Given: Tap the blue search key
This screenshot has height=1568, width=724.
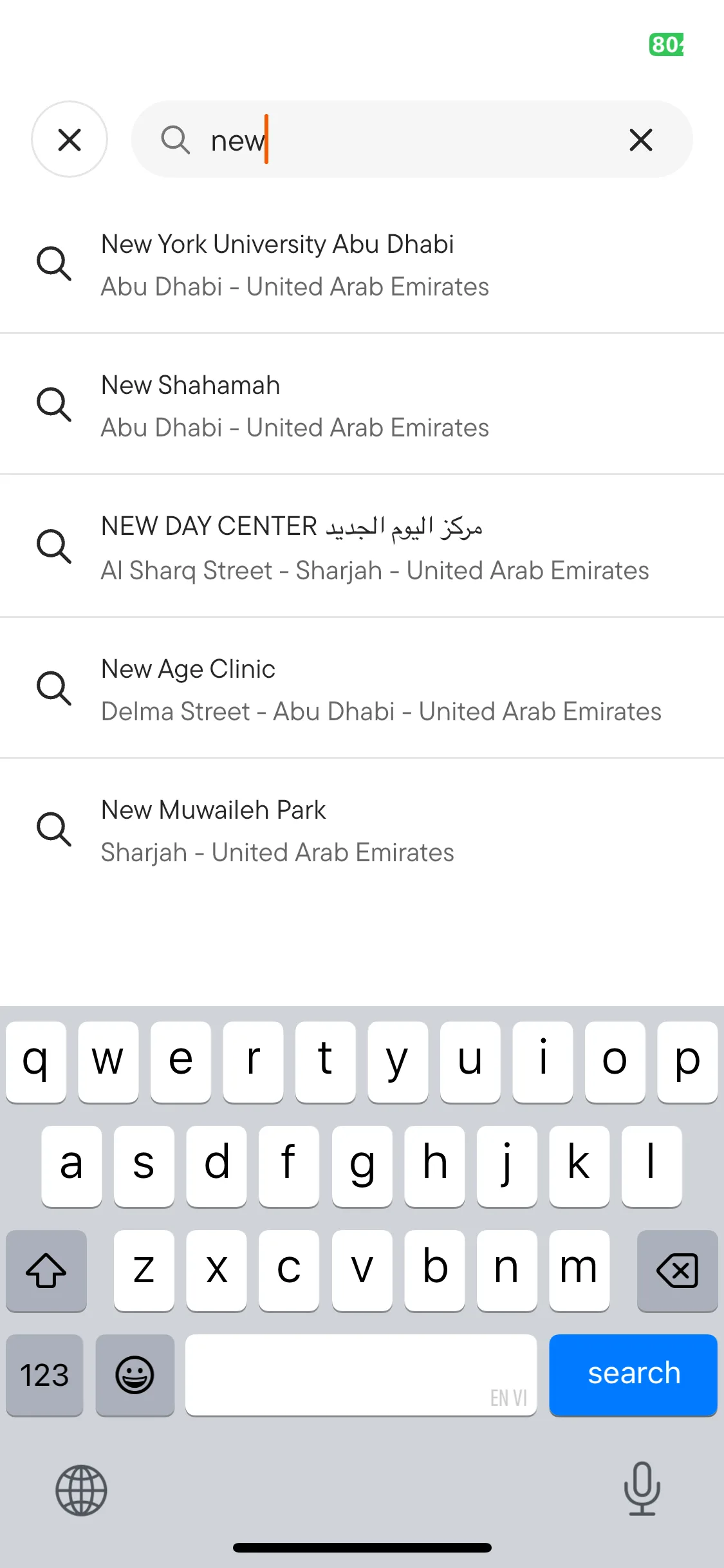Looking at the screenshot, I should [x=633, y=1374].
